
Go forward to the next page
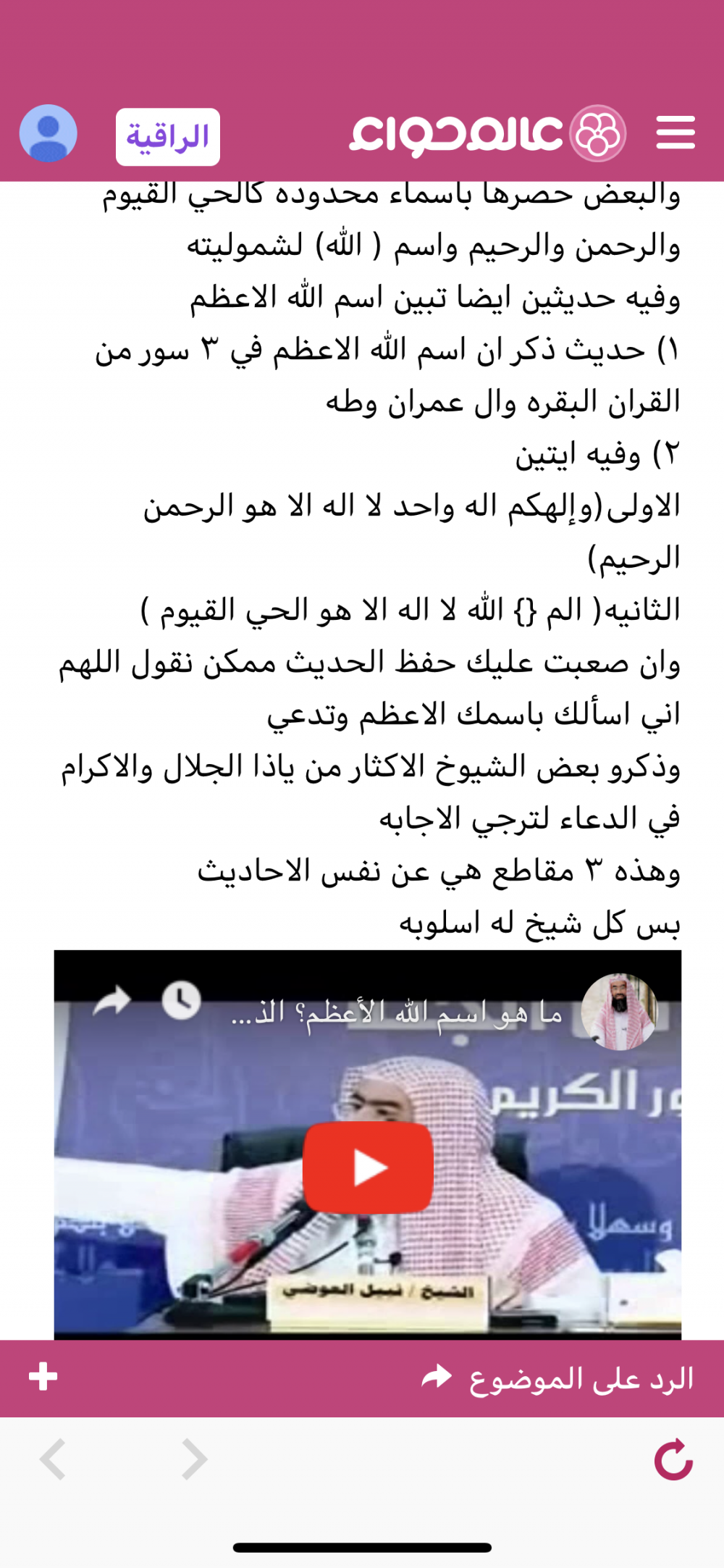point(194,1459)
